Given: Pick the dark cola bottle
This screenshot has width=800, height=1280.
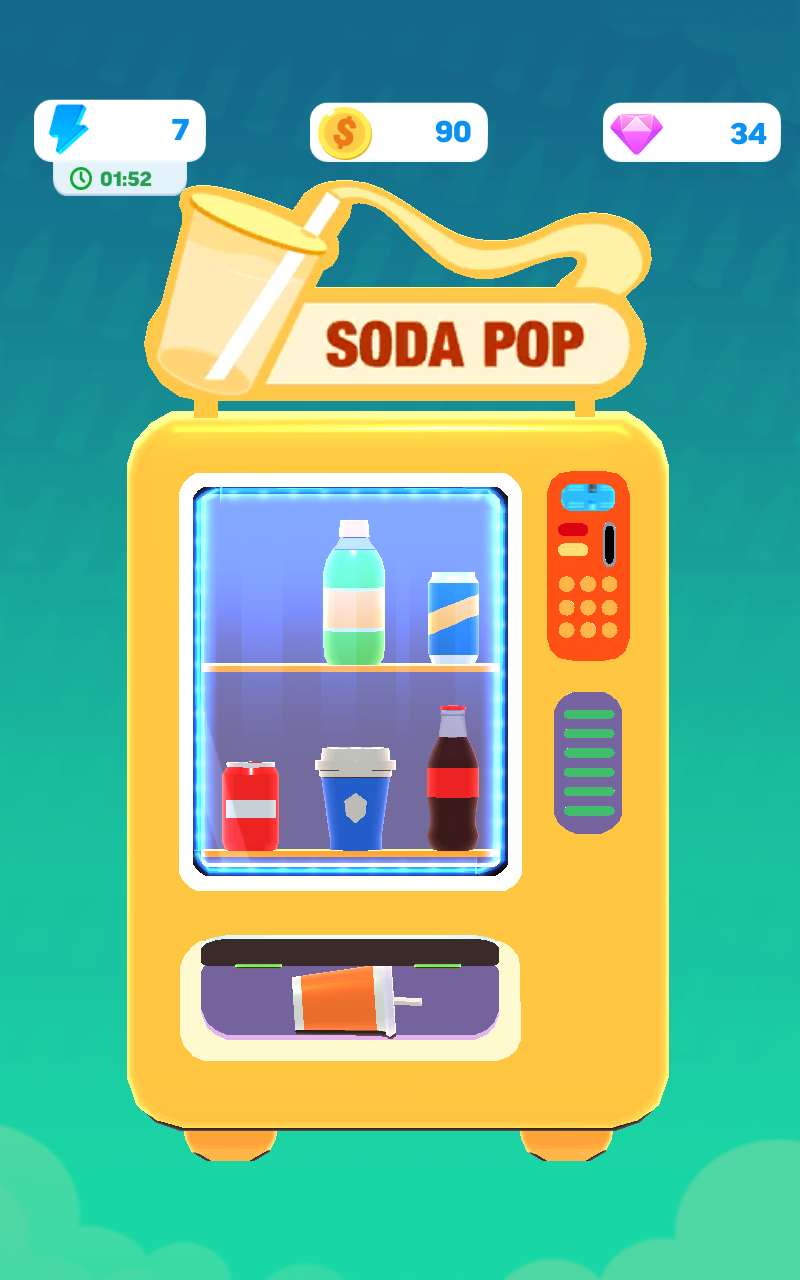Looking at the screenshot, I should tap(453, 780).
